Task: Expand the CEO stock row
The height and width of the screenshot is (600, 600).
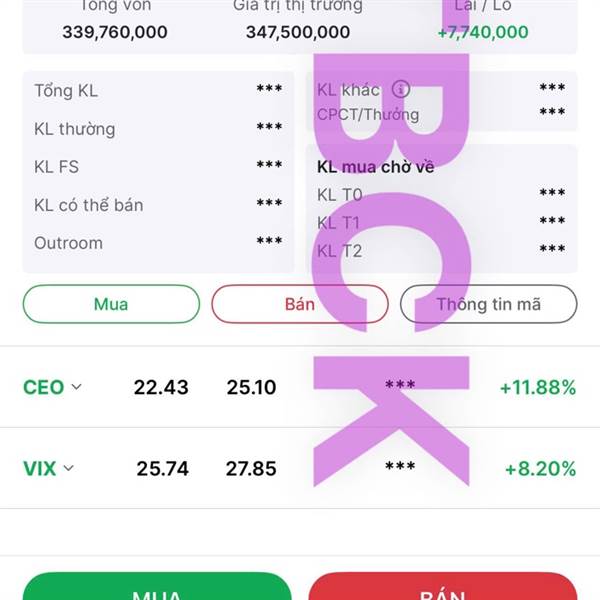Action: coord(77,387)
